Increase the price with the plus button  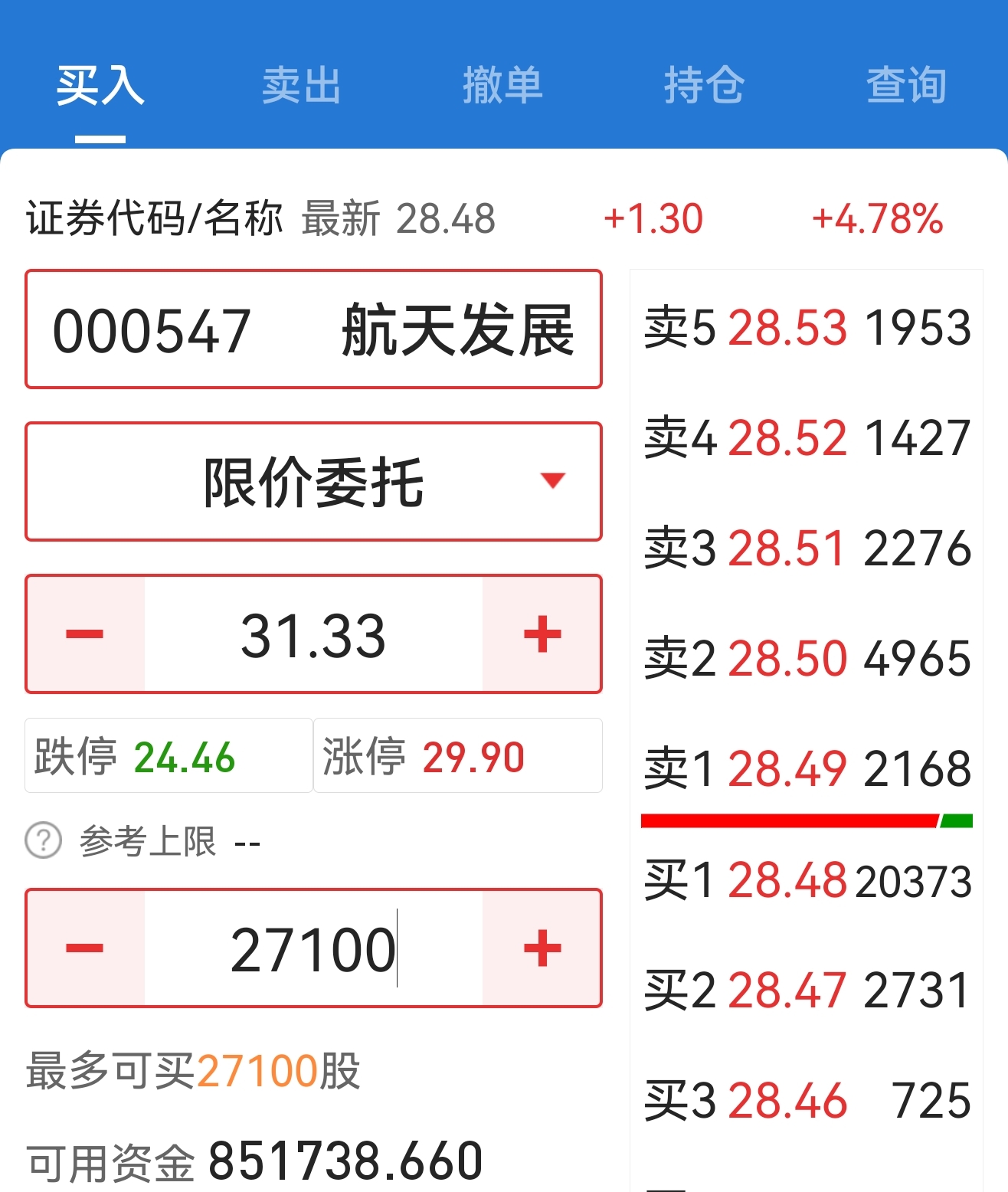[x=542, y=634]
